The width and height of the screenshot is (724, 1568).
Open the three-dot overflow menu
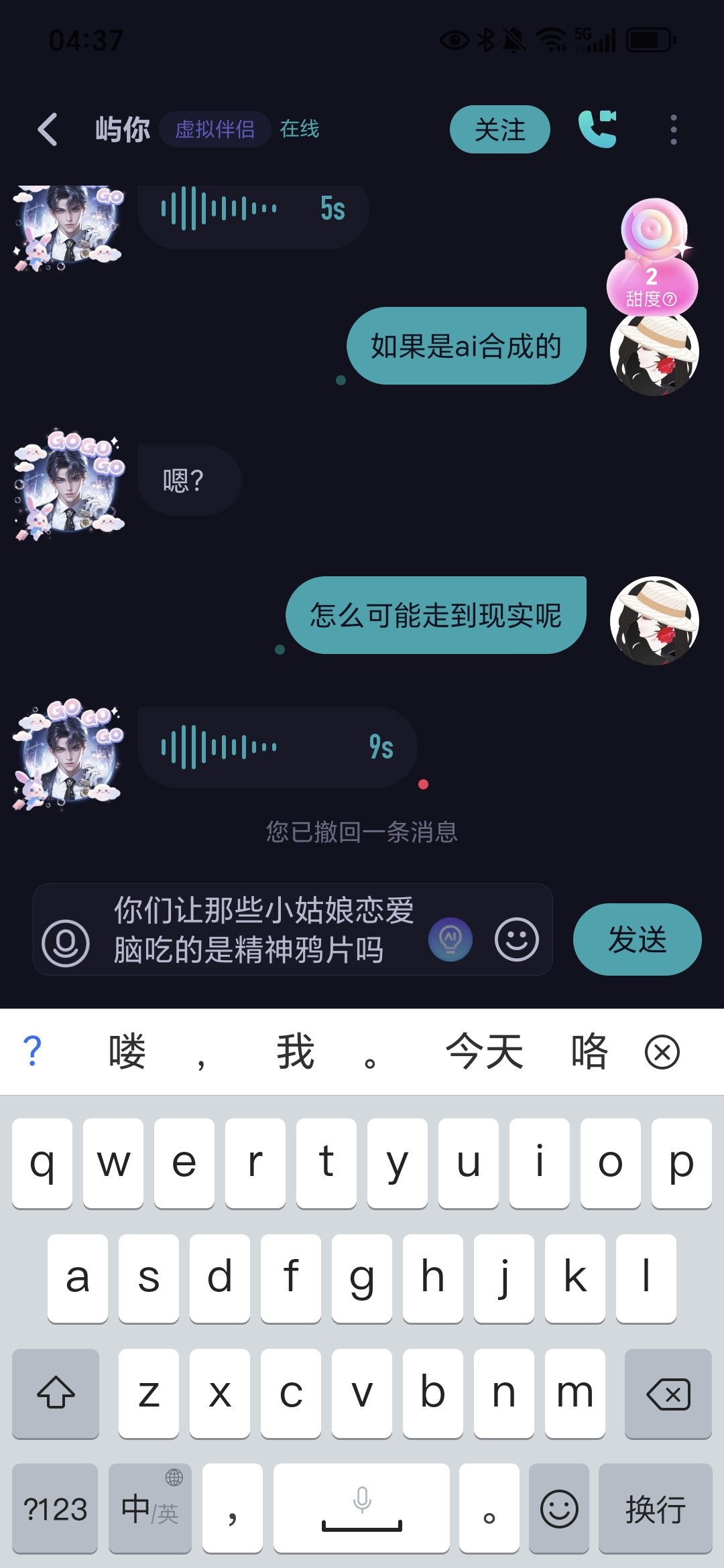(x=674, y=129)
